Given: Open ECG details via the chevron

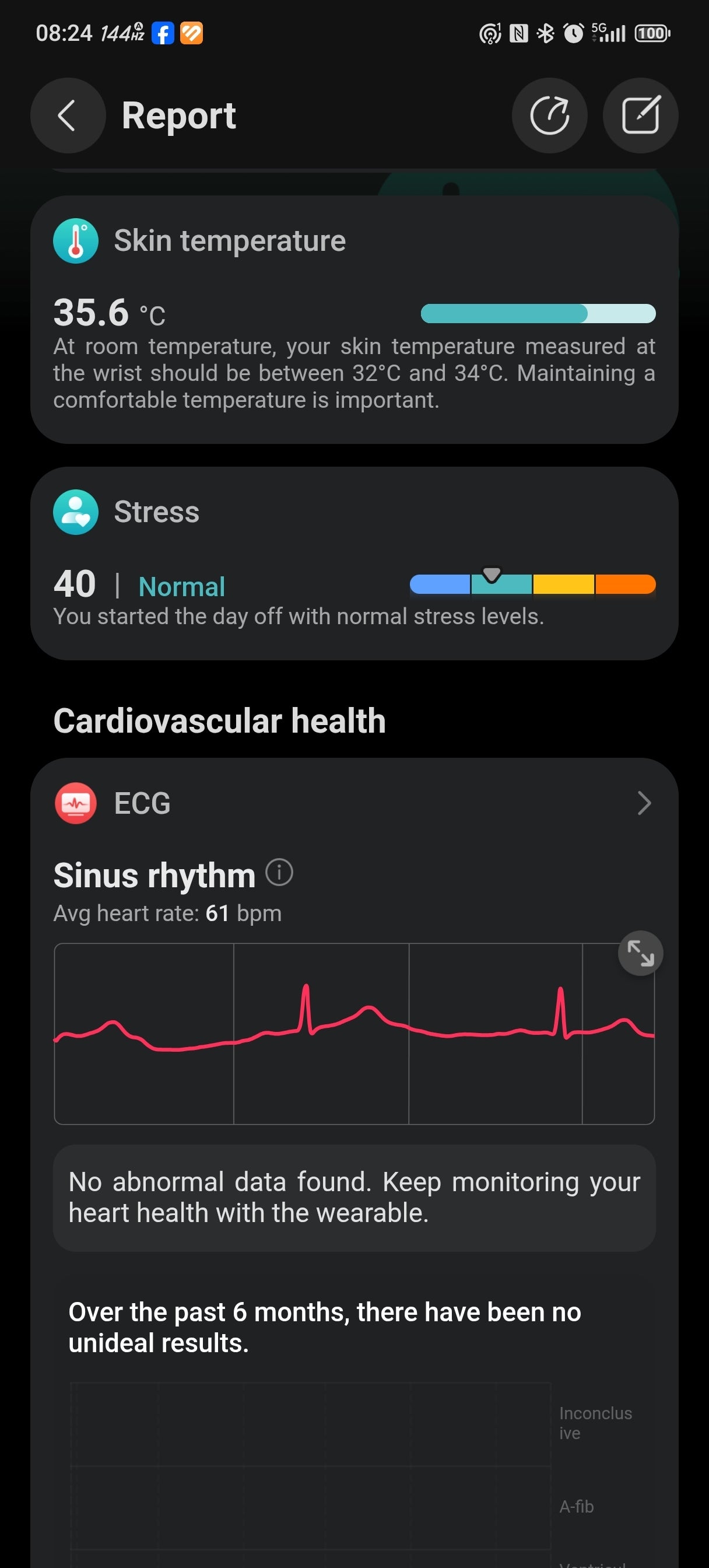Looking at the screenshot, I should (644, 803).
